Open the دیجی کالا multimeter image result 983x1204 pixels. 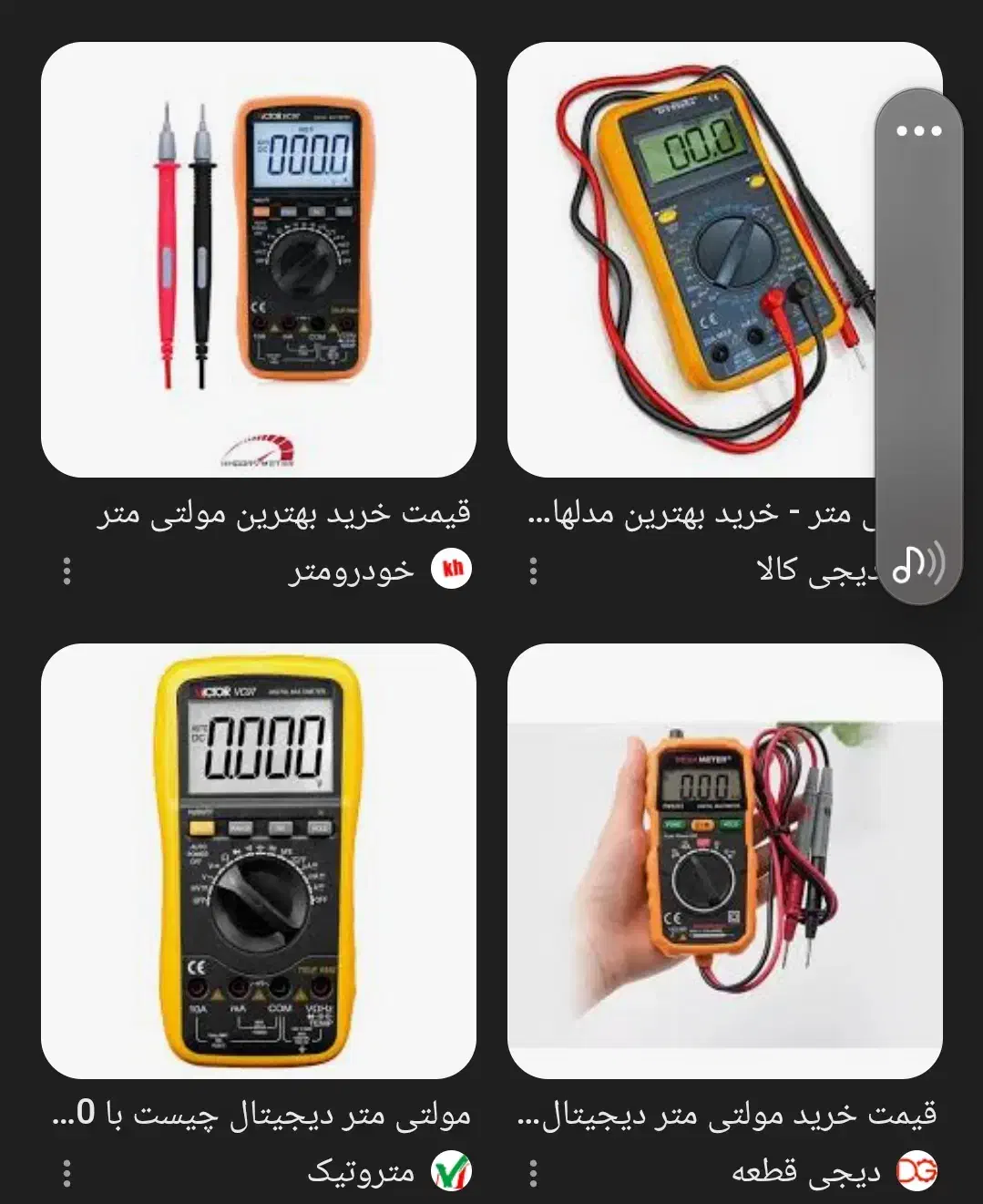pyautogui.click(x=692, y=260)
